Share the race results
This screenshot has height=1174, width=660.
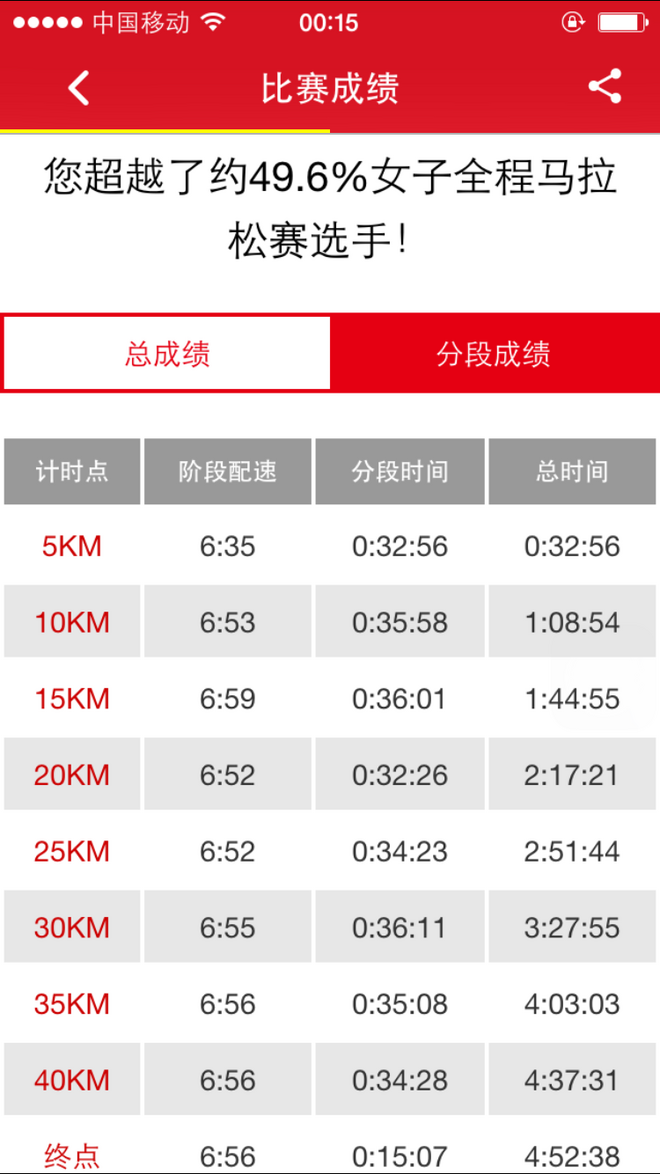point(605,87)
